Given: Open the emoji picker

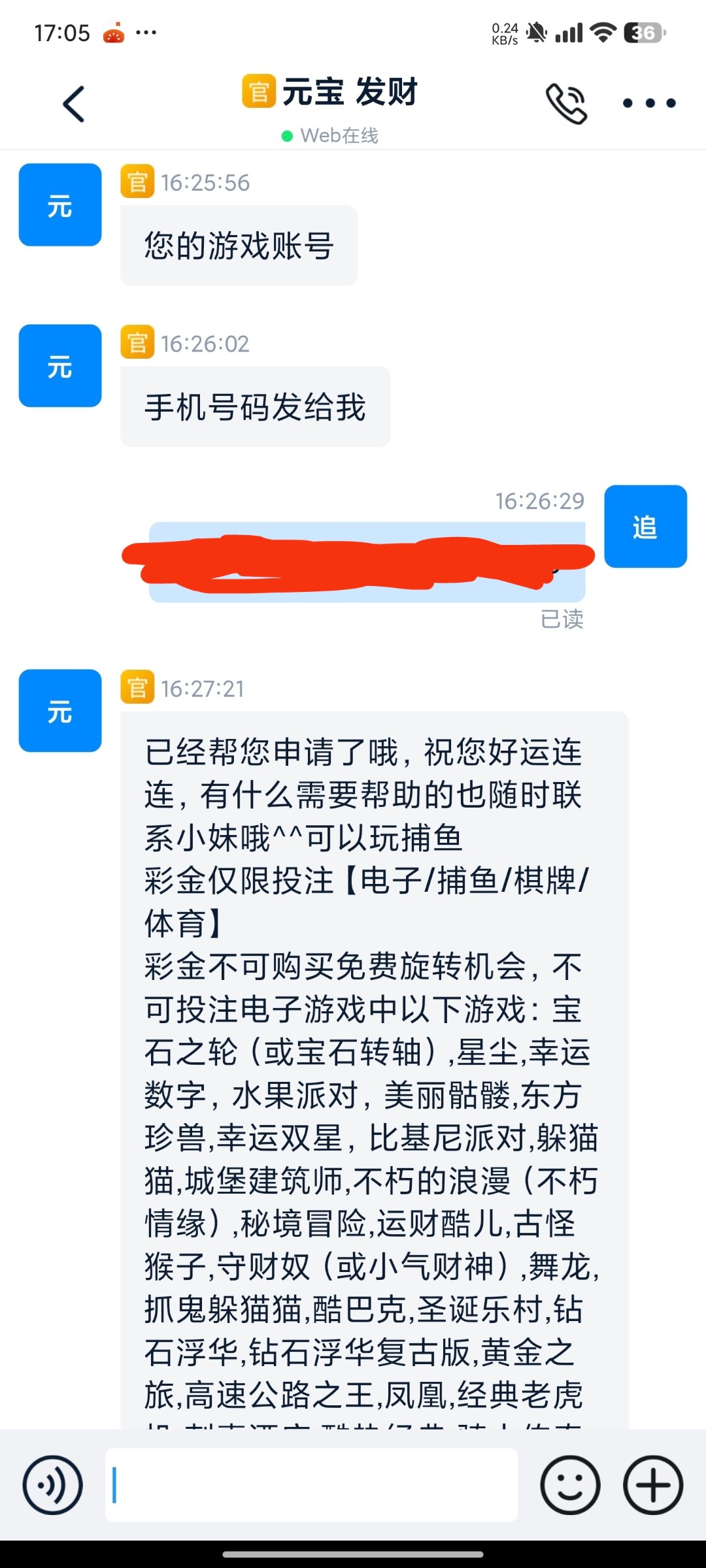Looking at the screenshot, I should tap(570, 1485).
